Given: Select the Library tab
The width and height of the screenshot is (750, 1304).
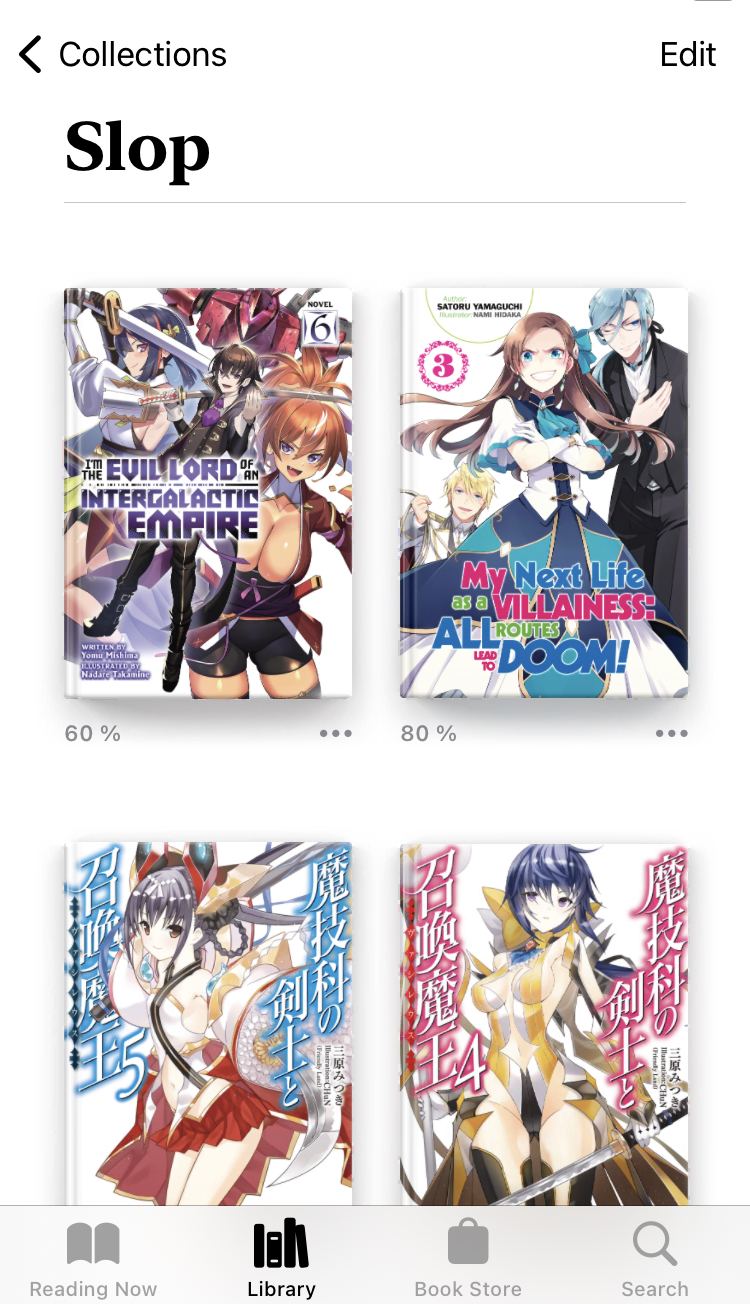Looking at the screenshot, I should pos(281,1260).
